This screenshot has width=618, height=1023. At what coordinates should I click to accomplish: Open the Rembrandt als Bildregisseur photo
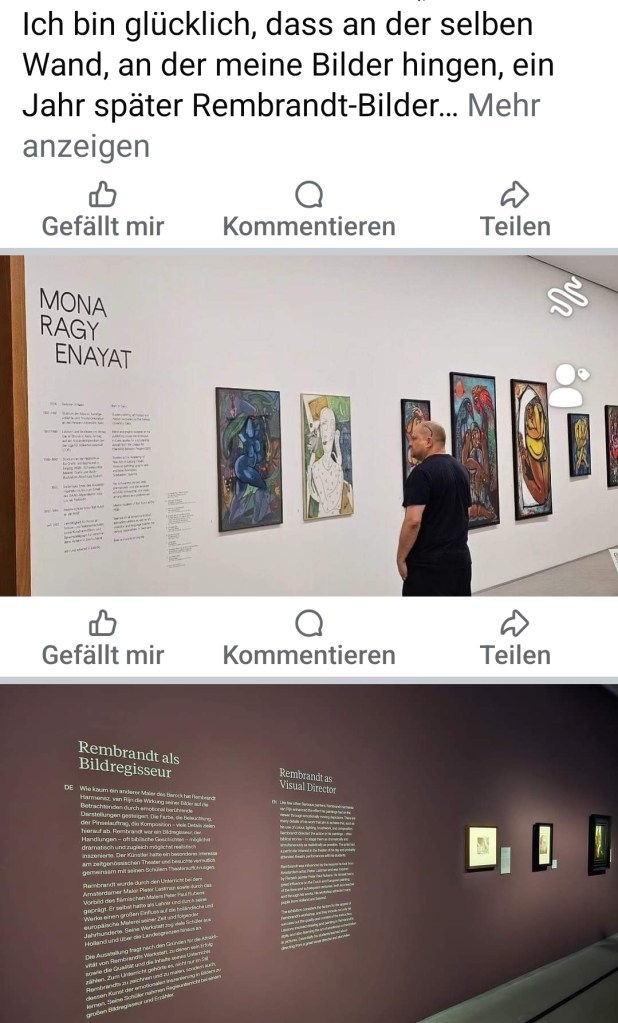click(x=309, y=850)
